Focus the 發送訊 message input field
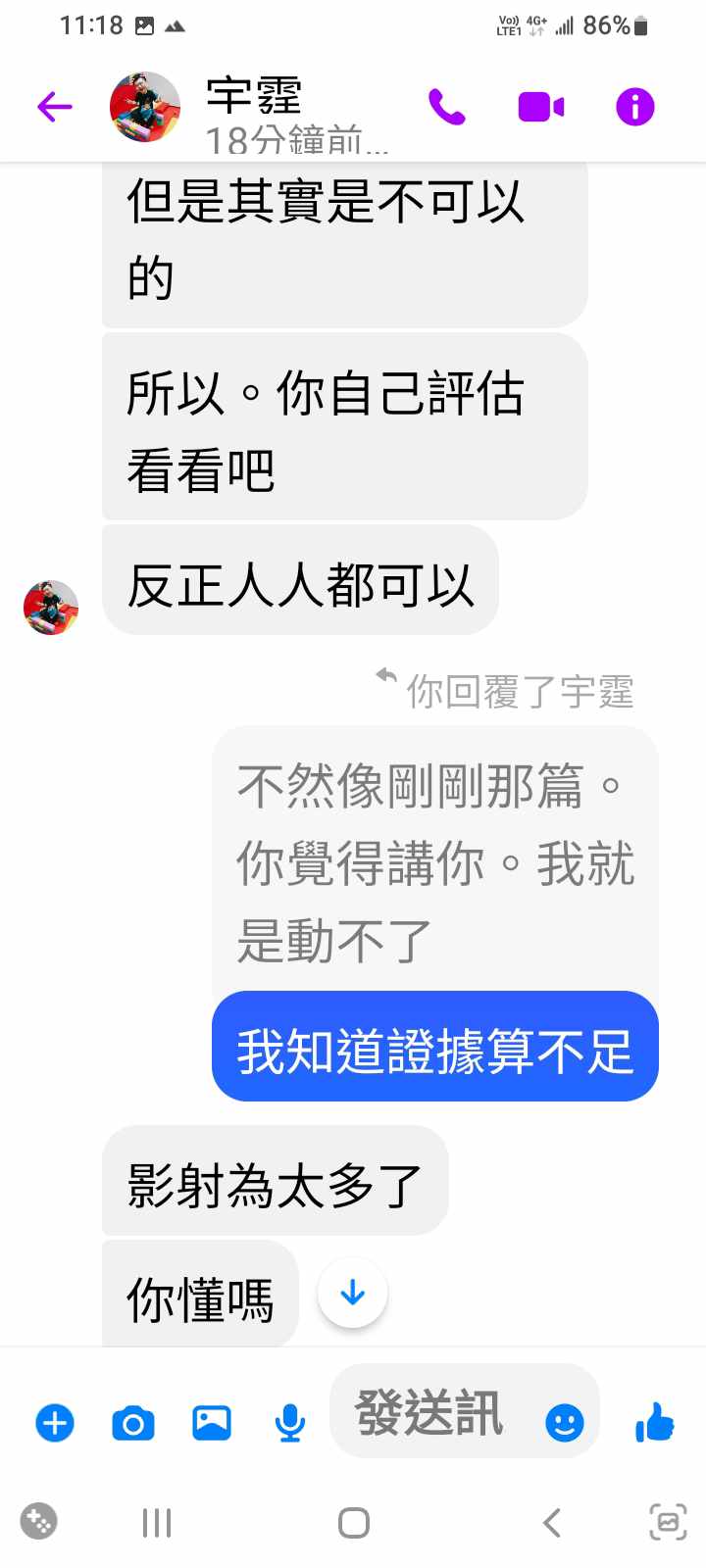This screenshot has height=1568, width=706. 431,1412
